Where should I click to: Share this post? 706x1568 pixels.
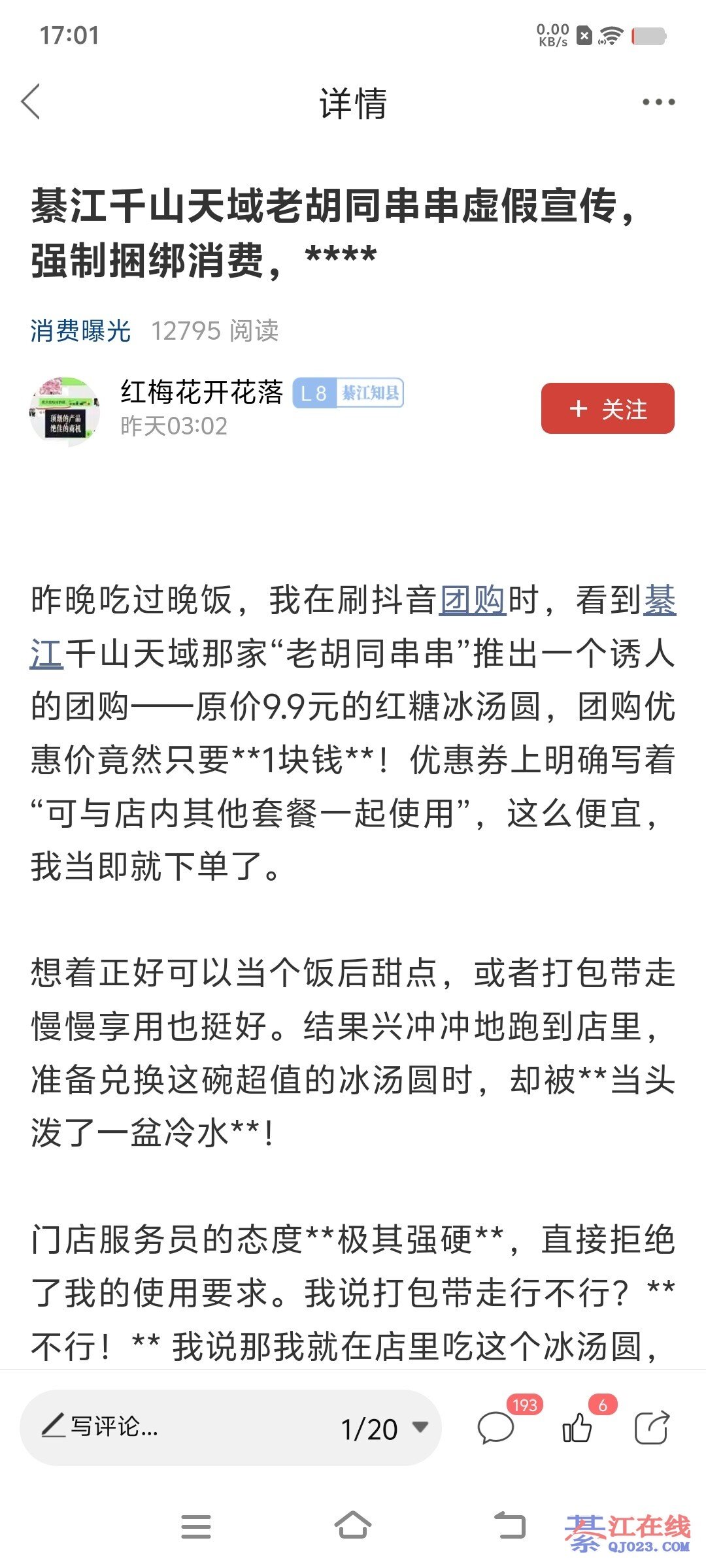point(652,1428)
